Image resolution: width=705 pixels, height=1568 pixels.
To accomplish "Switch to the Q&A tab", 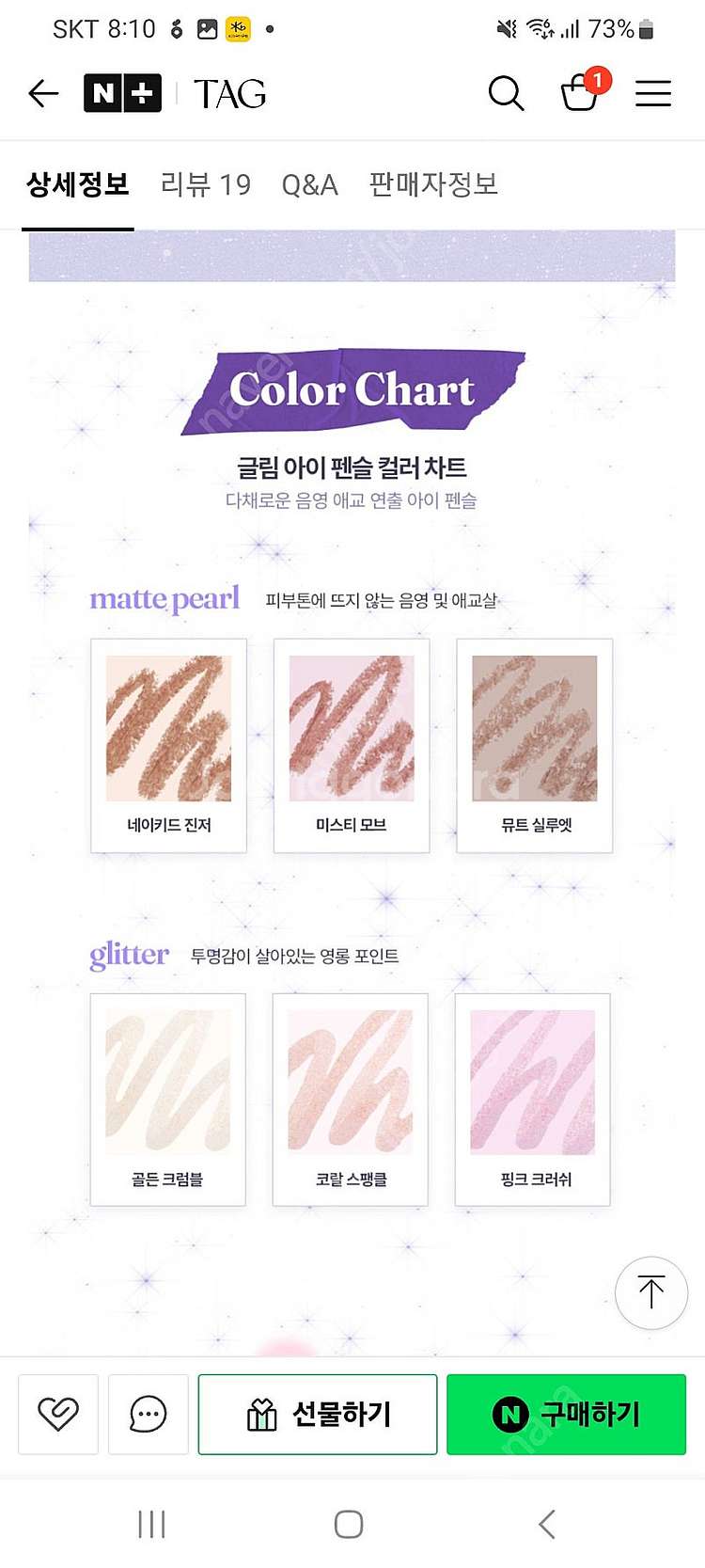I will tap(309, 184).
